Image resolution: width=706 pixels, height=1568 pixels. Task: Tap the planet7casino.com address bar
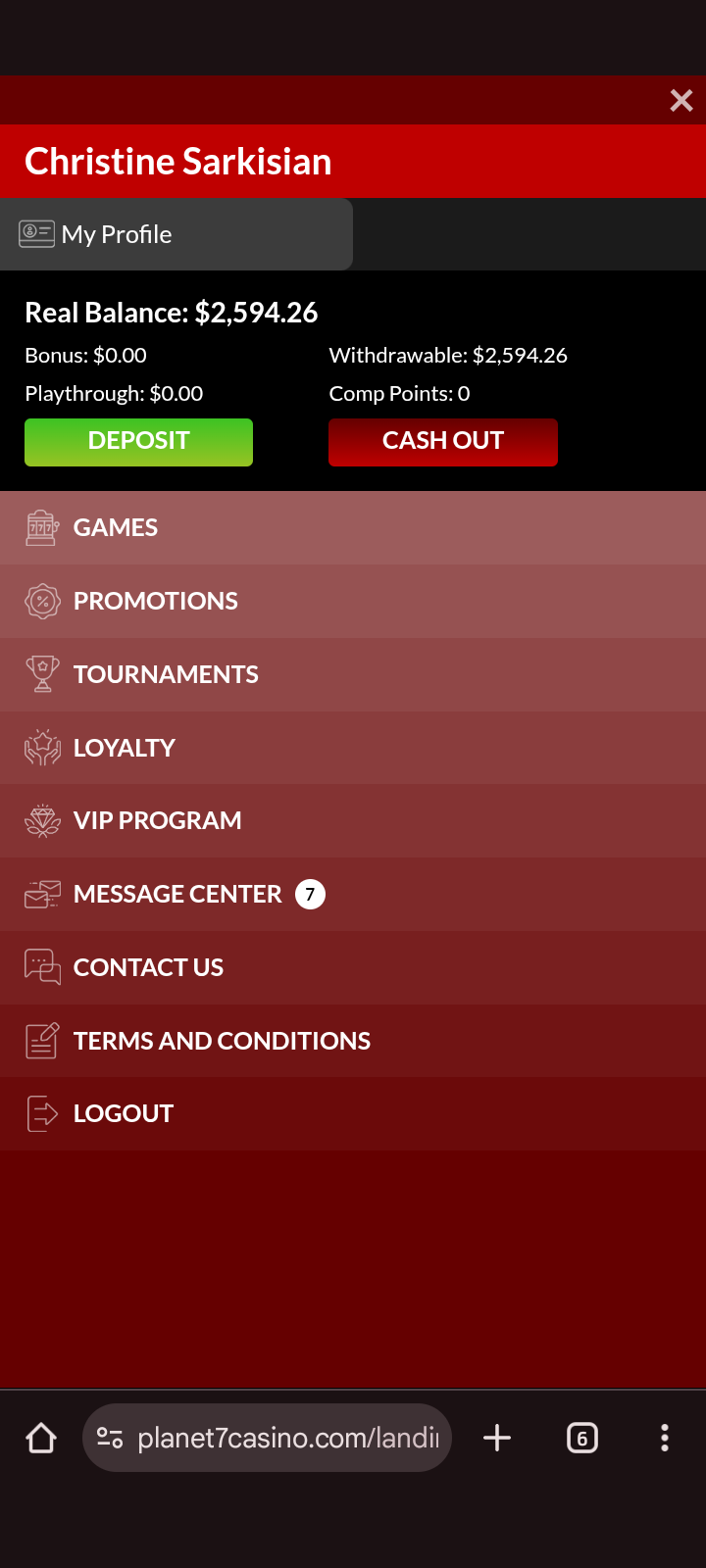point(284,1438)
